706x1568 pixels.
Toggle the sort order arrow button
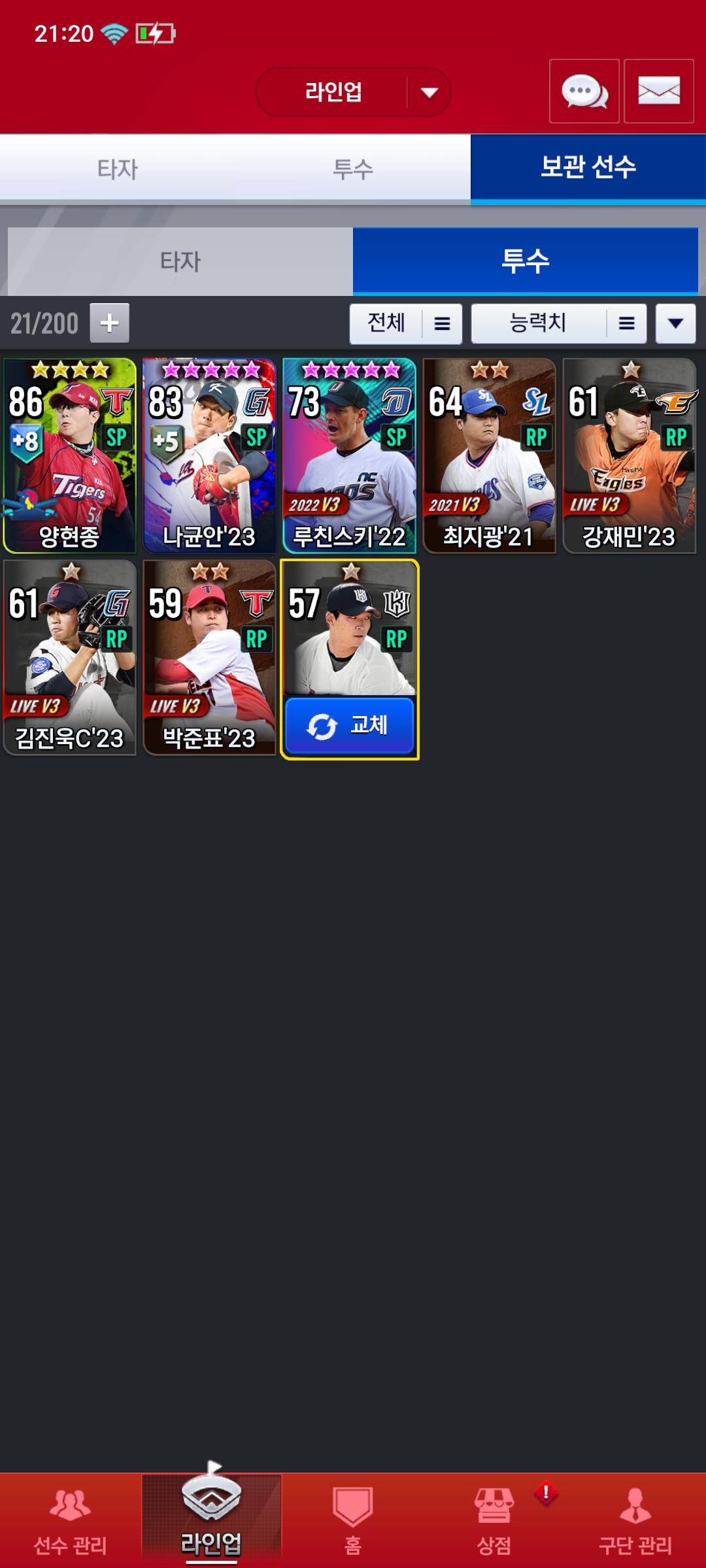click(x=676, y=323)
